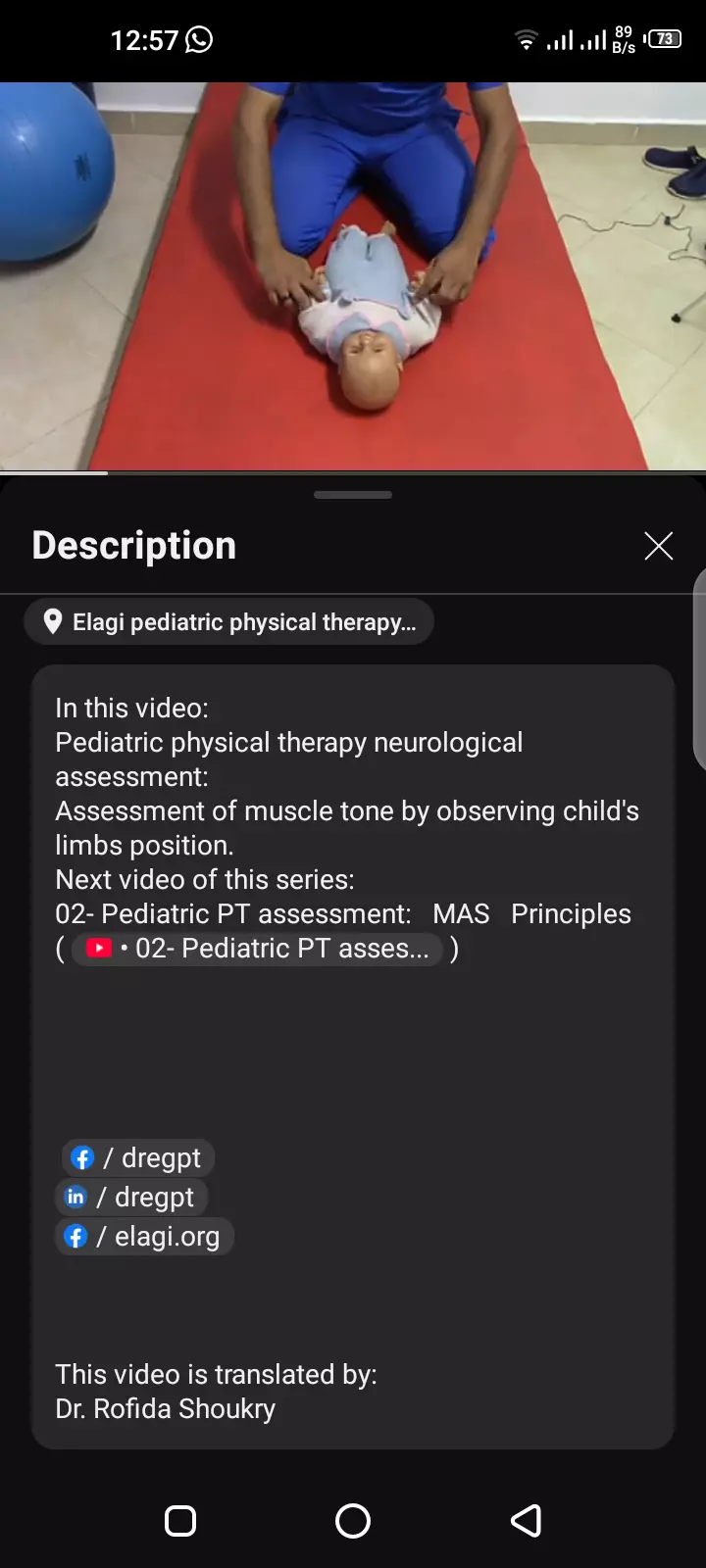Image resolution: width=706 pixels, height=1568 pixels.
Task: Open the 02- Pediatric PT assessment video link
Action: pyautogui.click(x=259, y=949)
